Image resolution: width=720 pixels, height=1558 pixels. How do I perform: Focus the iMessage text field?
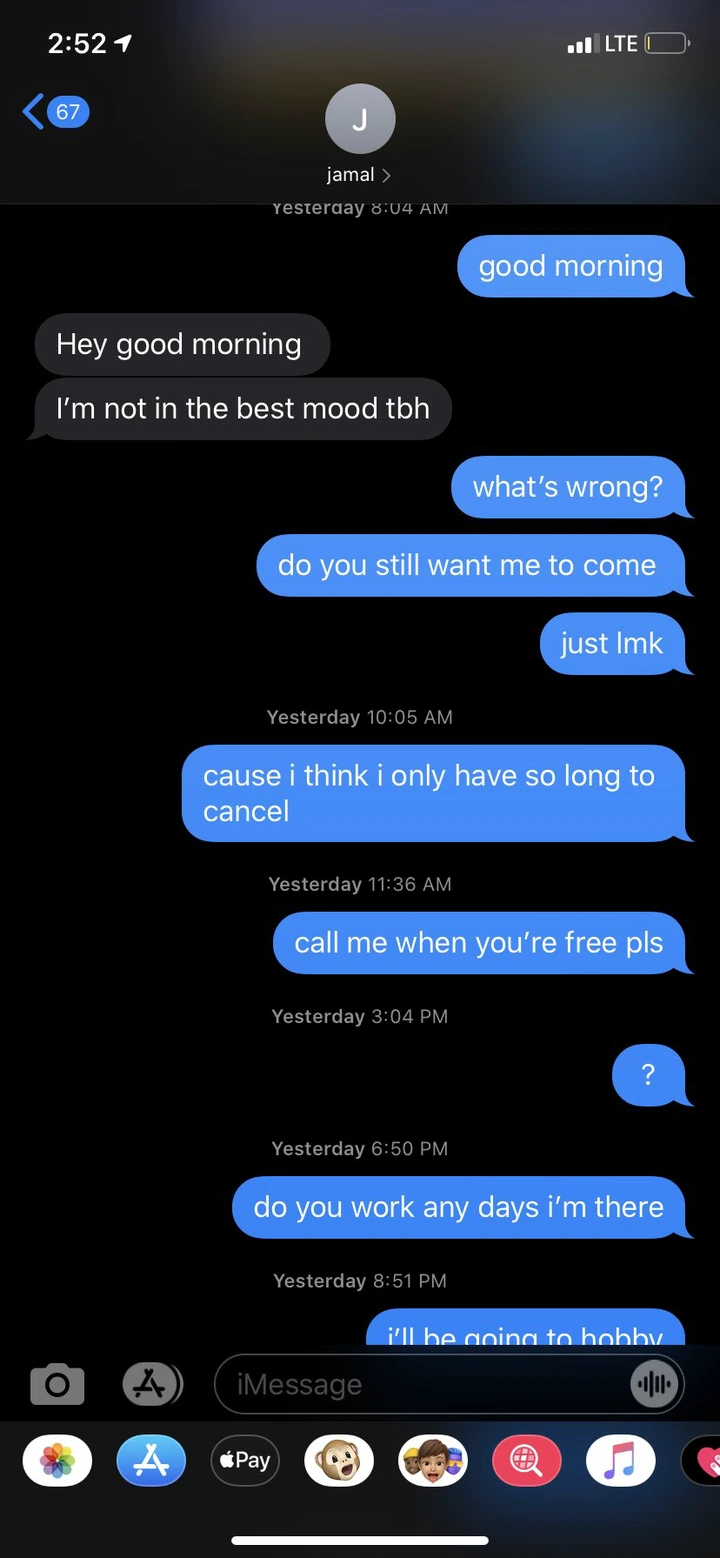(420, 1384)
